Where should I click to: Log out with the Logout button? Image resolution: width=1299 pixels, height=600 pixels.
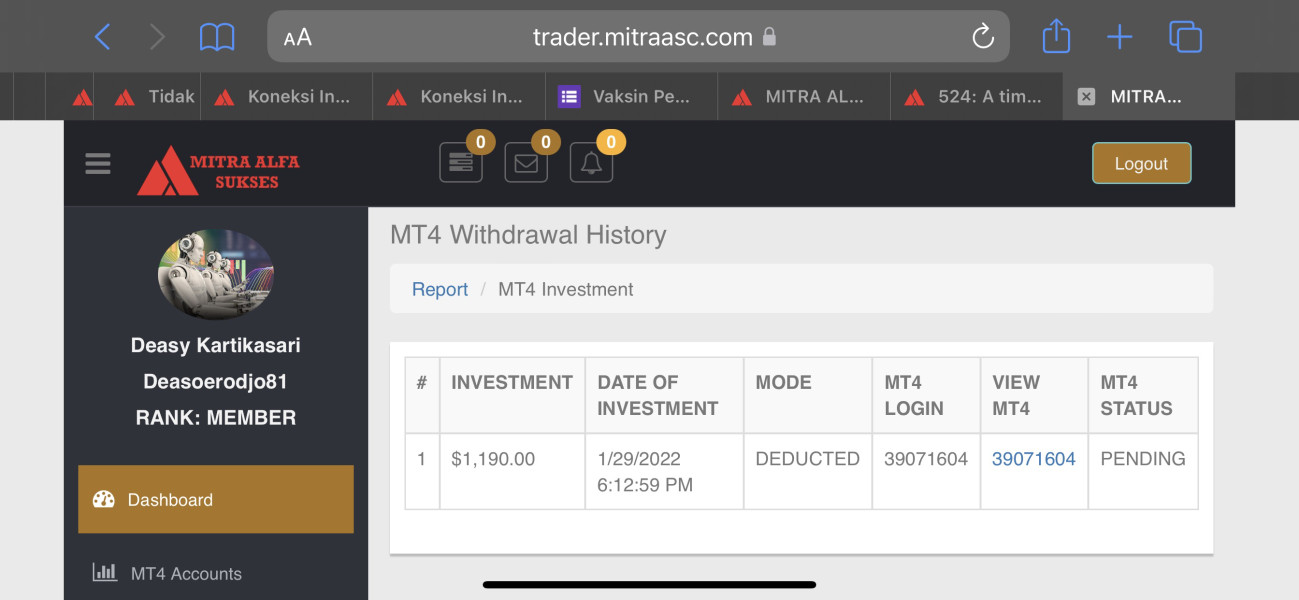(1141, 164)
